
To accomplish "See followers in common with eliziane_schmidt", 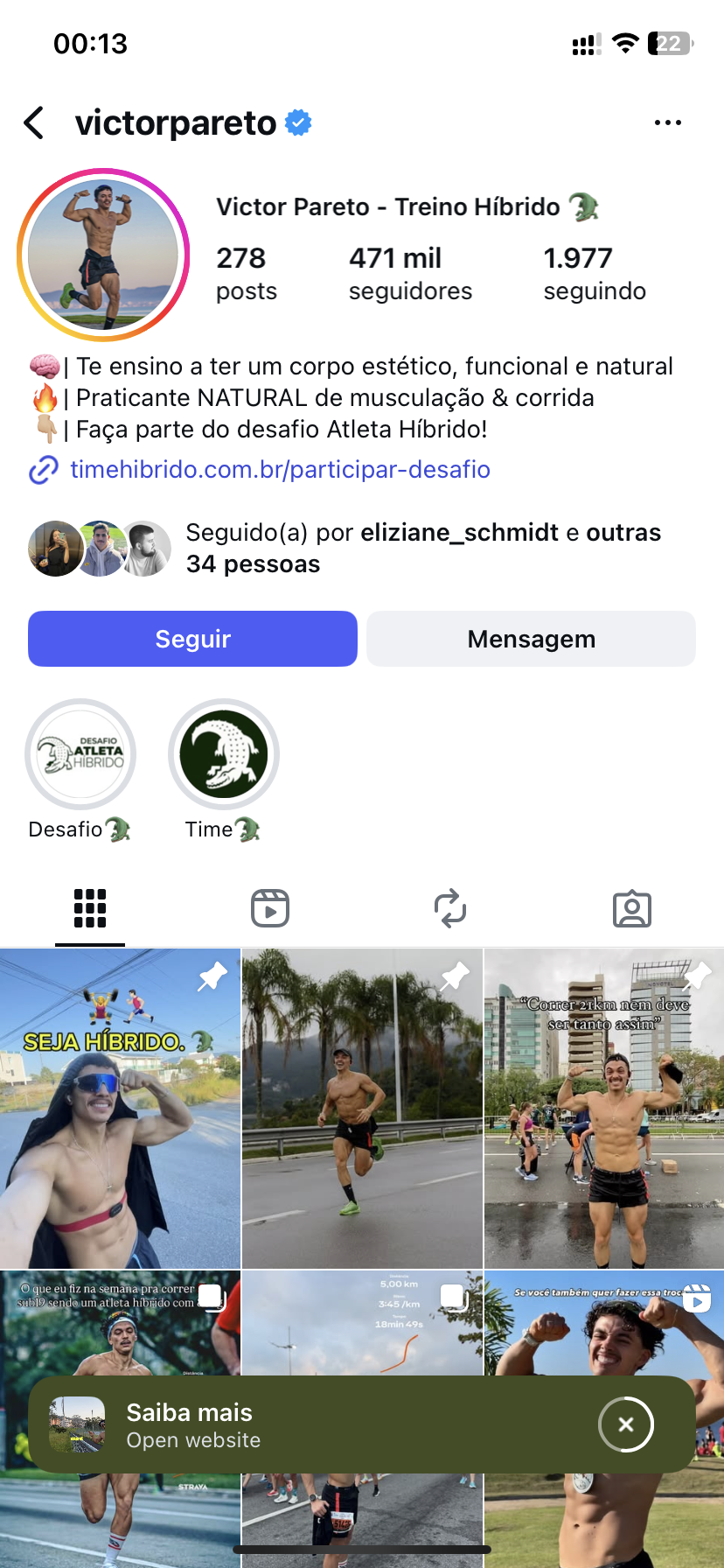I will pyautogui.click(x=423, y=549).
